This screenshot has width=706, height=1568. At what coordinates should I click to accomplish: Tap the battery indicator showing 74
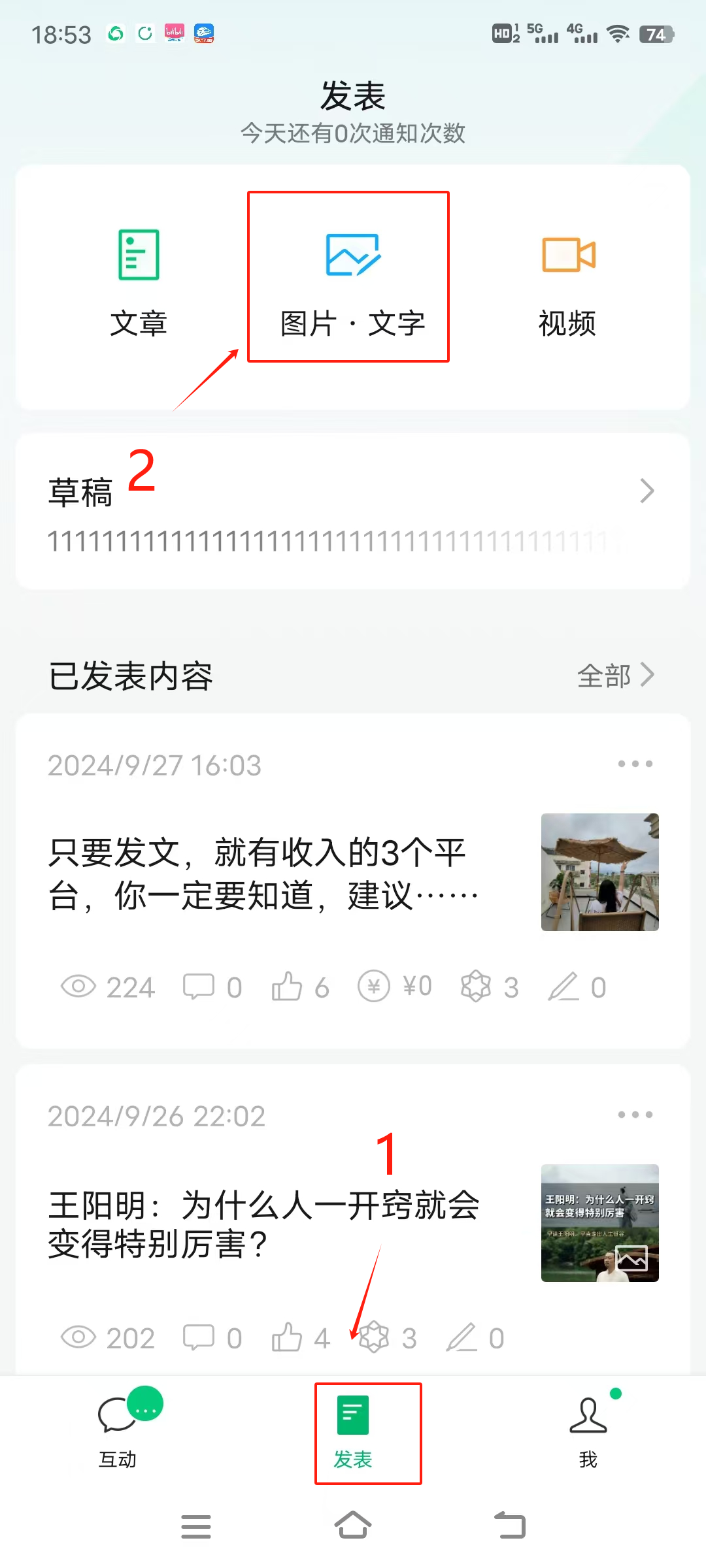click(658, 33)
